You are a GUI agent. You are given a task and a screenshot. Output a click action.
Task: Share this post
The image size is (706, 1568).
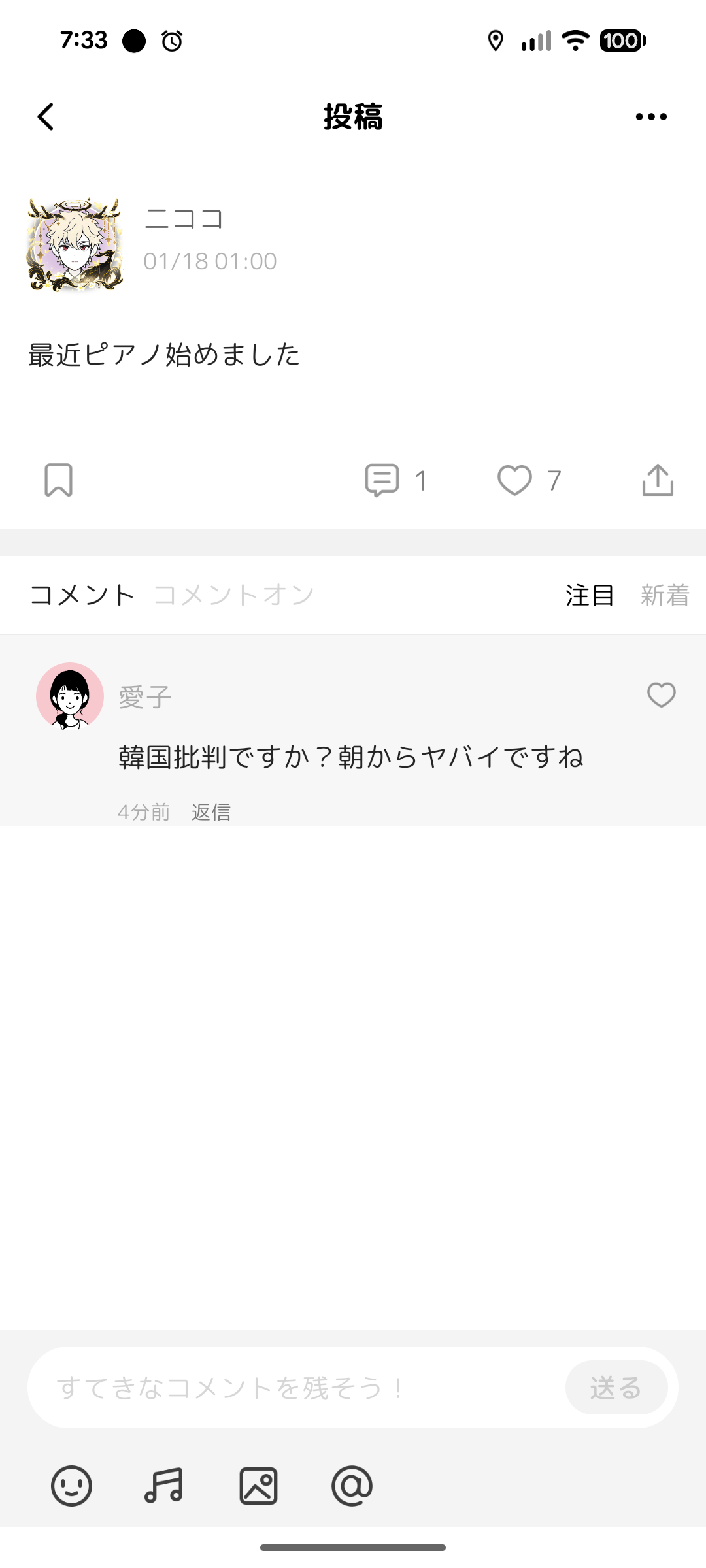tap(658, 480)
